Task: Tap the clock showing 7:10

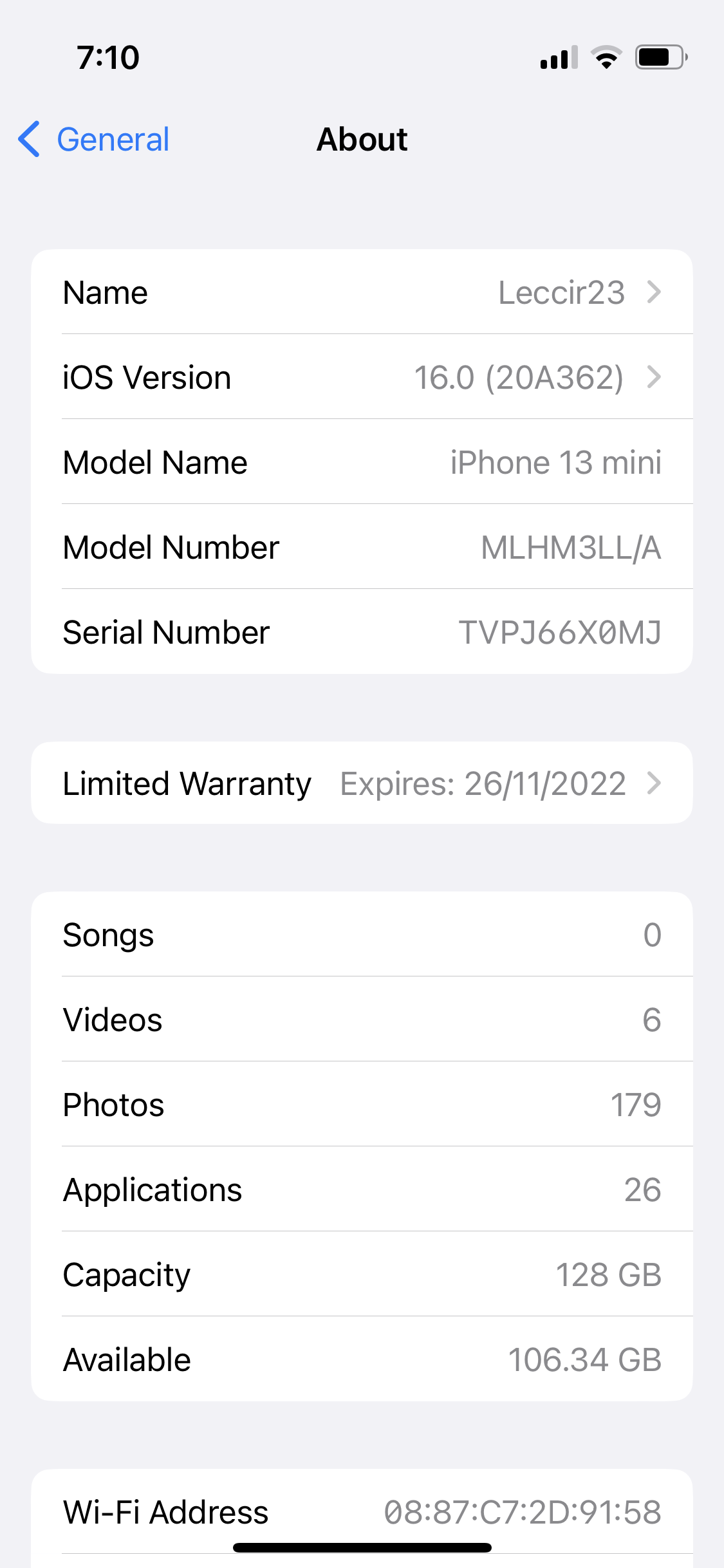Action: 107,57
